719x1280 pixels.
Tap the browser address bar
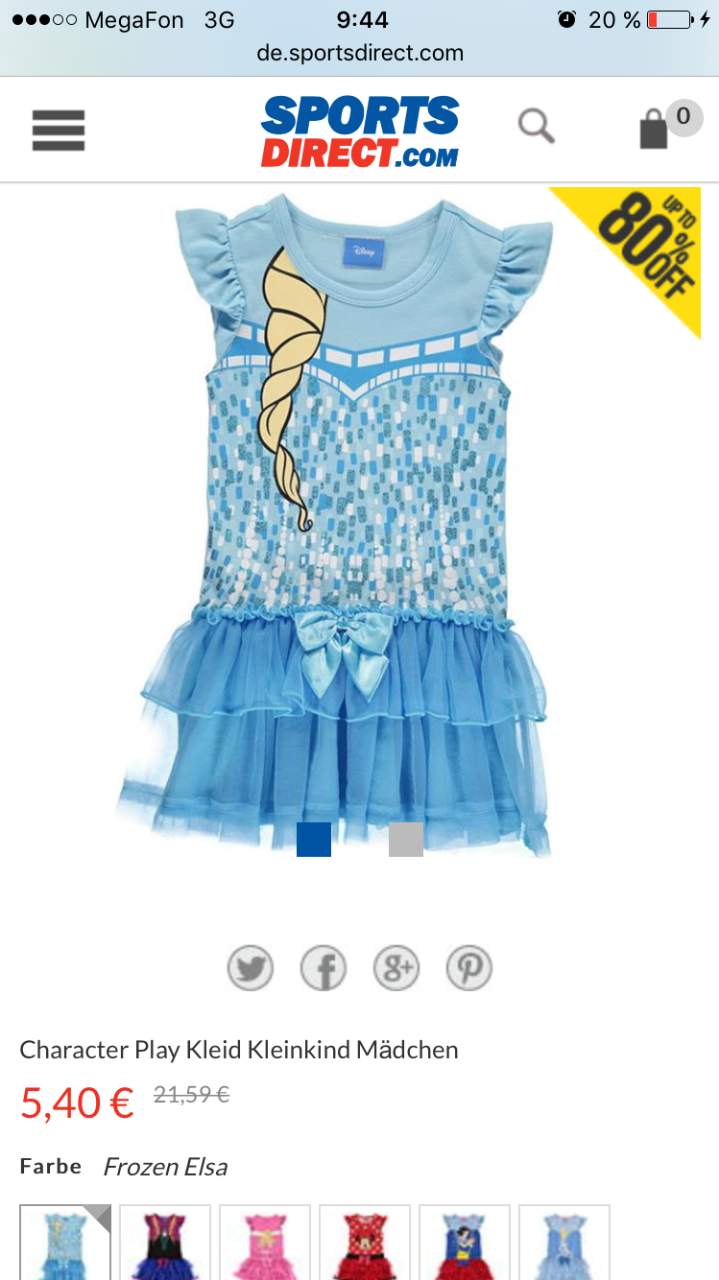click(x=360, y=52)
